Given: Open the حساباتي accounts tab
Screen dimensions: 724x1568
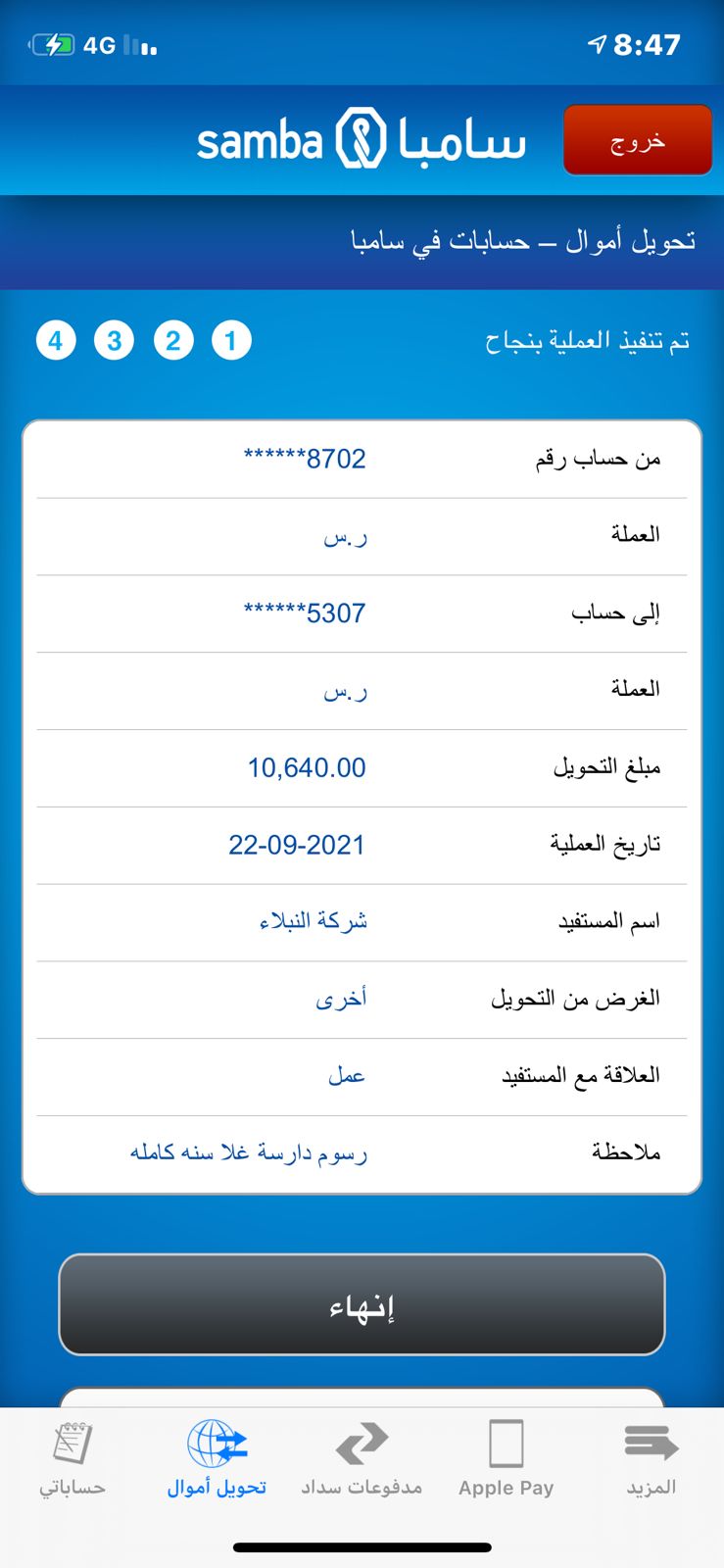Looking at the screenshot, I should (x=72, y=1459).
